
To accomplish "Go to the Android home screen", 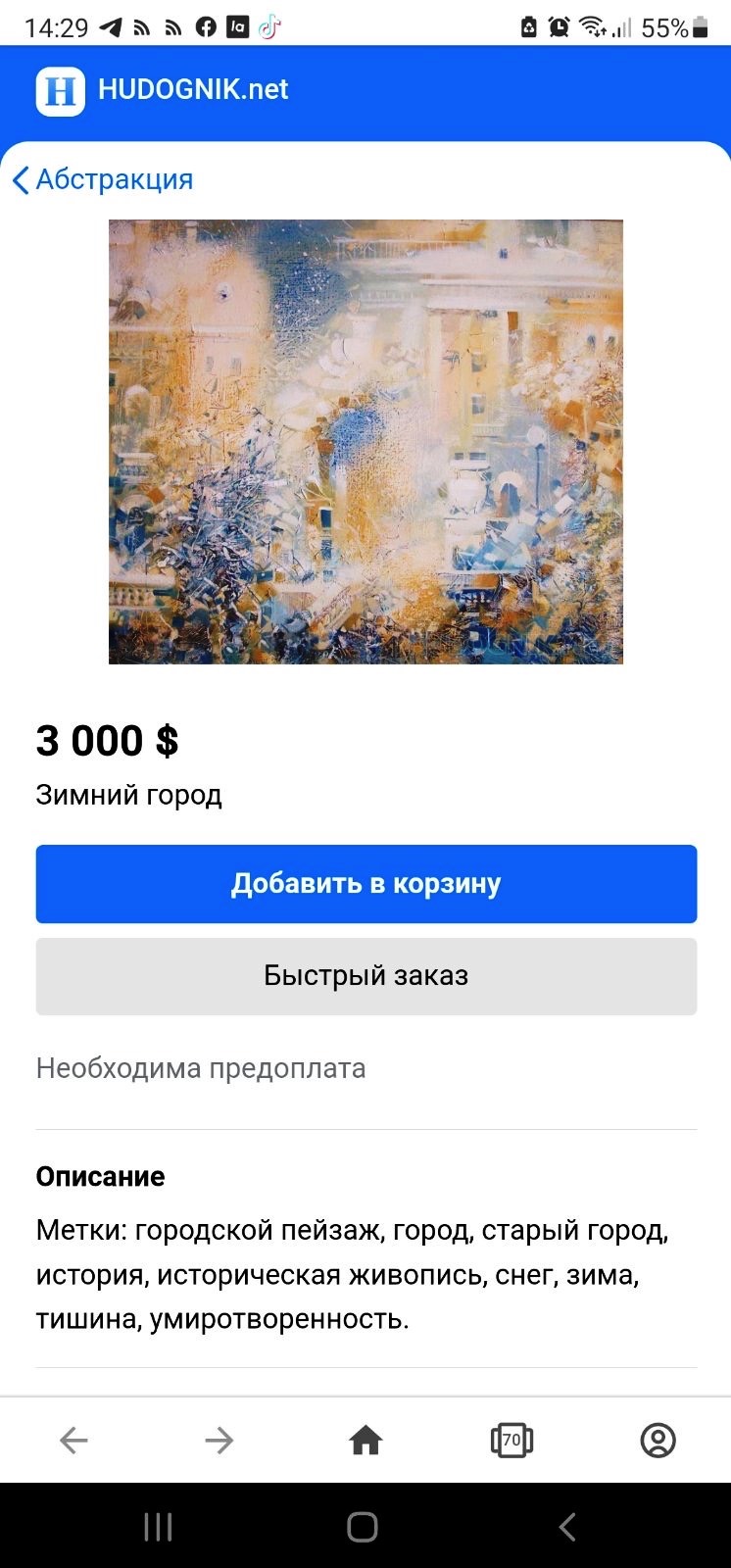I will tap(363, 1526).
